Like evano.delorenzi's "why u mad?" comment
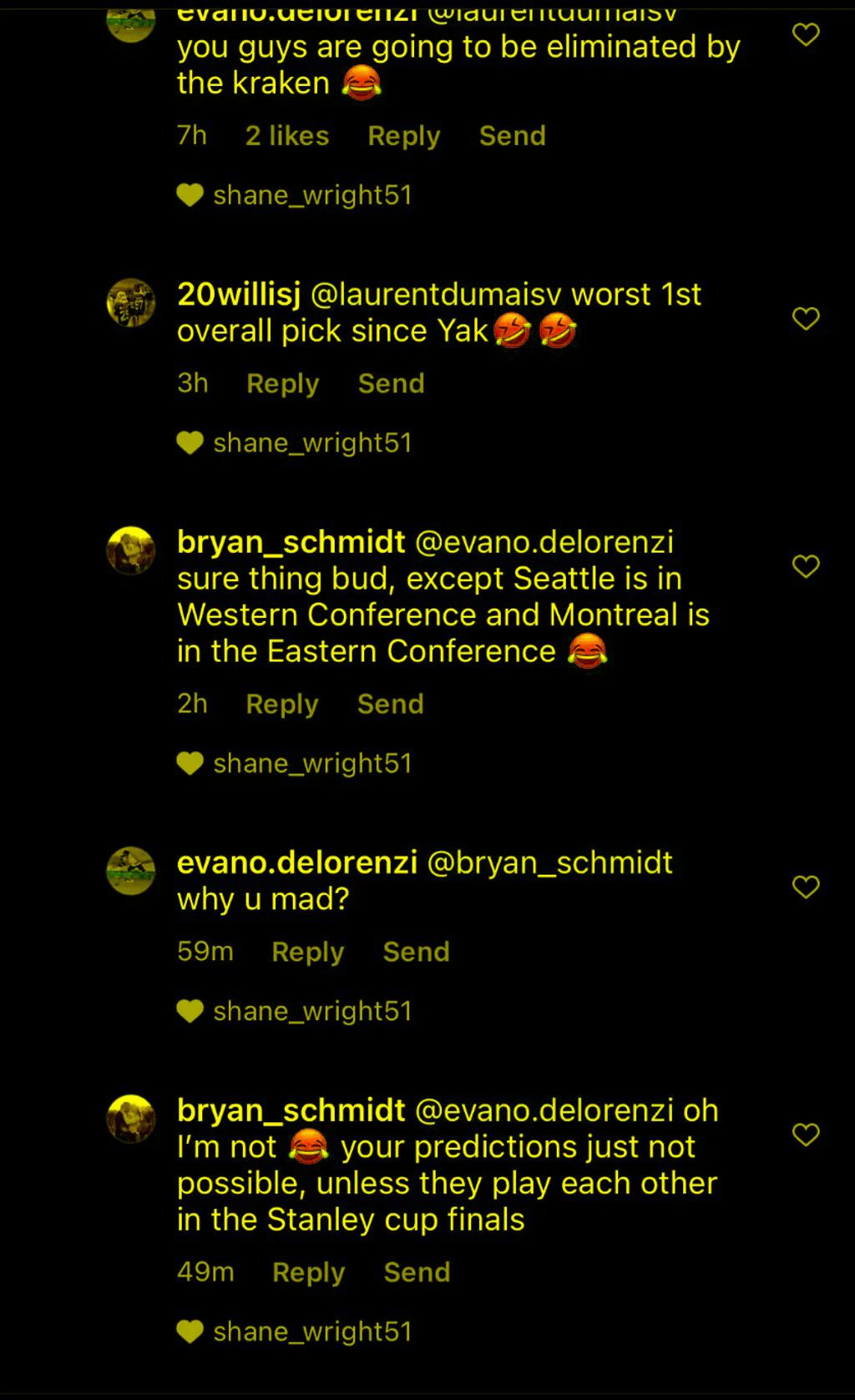The width and height of the screenshot is (855, 1400). [x=806, y=887]
